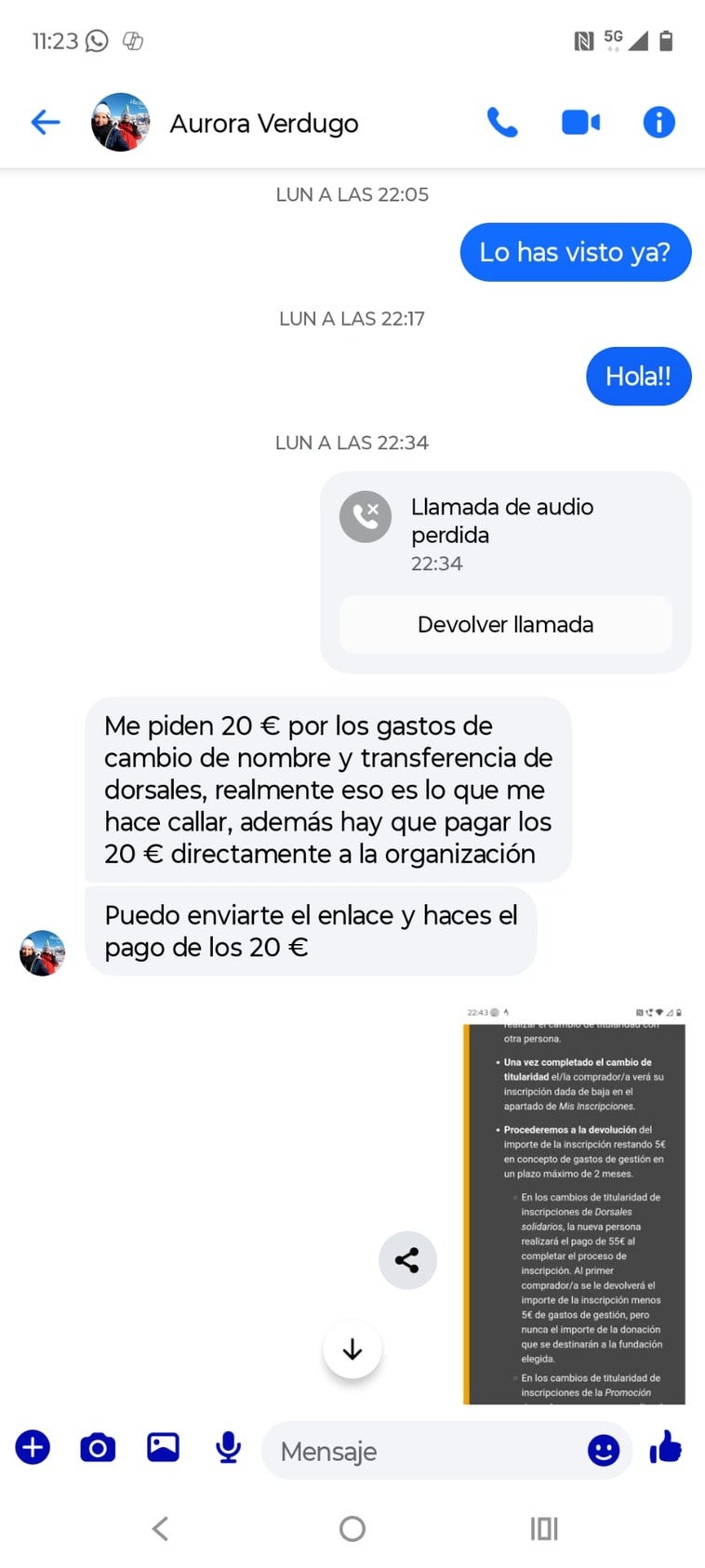Open conversation info details
Image resolution: width=705 pixels, height=1568 pixels.
[x=658, y=122]
